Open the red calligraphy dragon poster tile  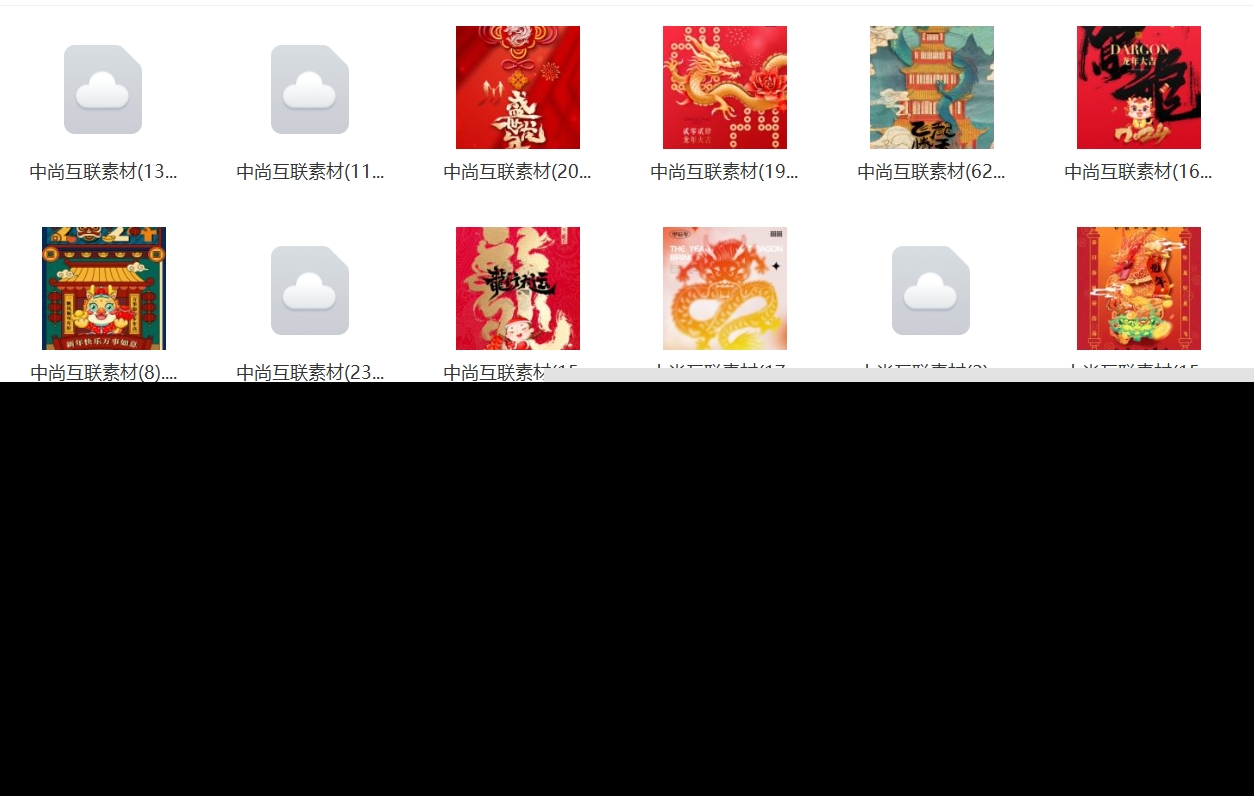point(517,288)
